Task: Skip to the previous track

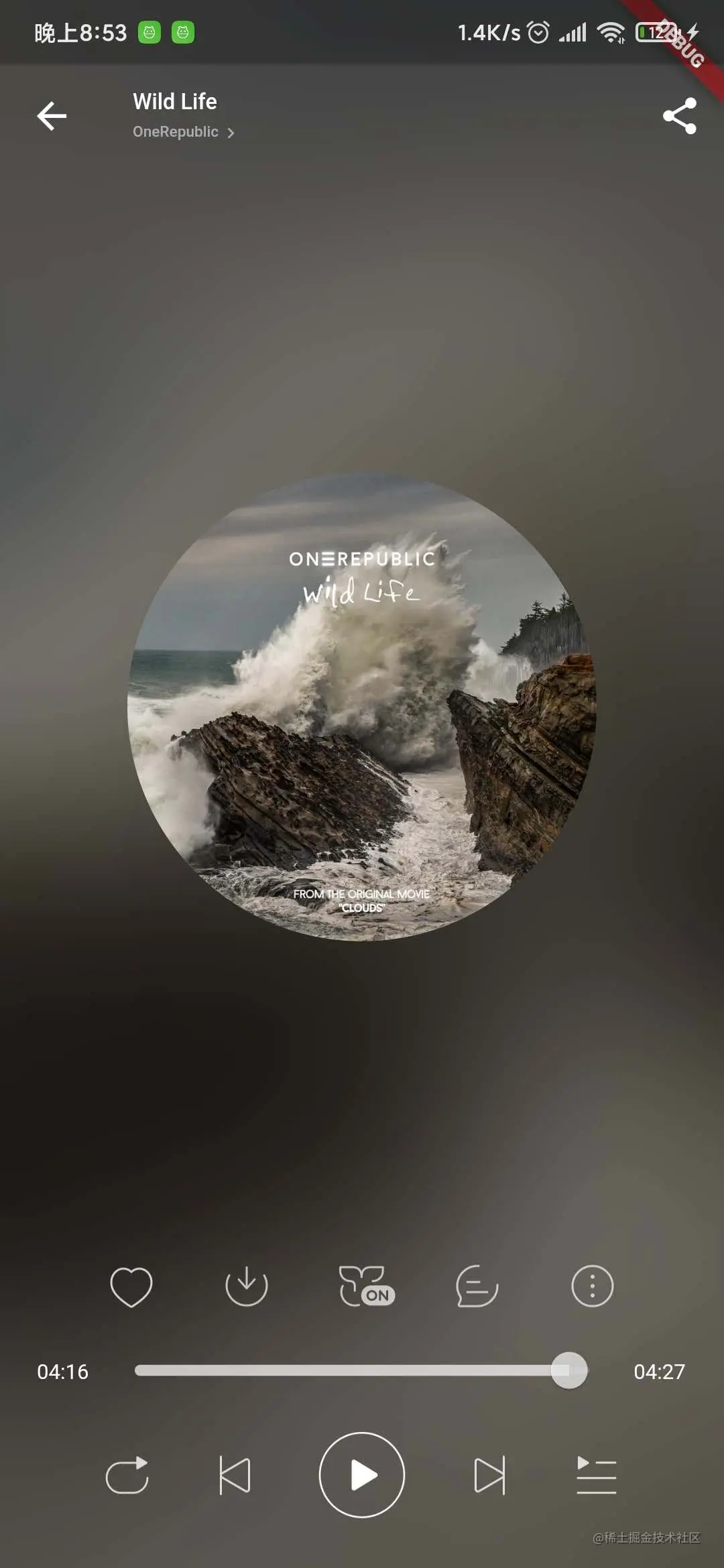Action: [x=235, y=1475]
